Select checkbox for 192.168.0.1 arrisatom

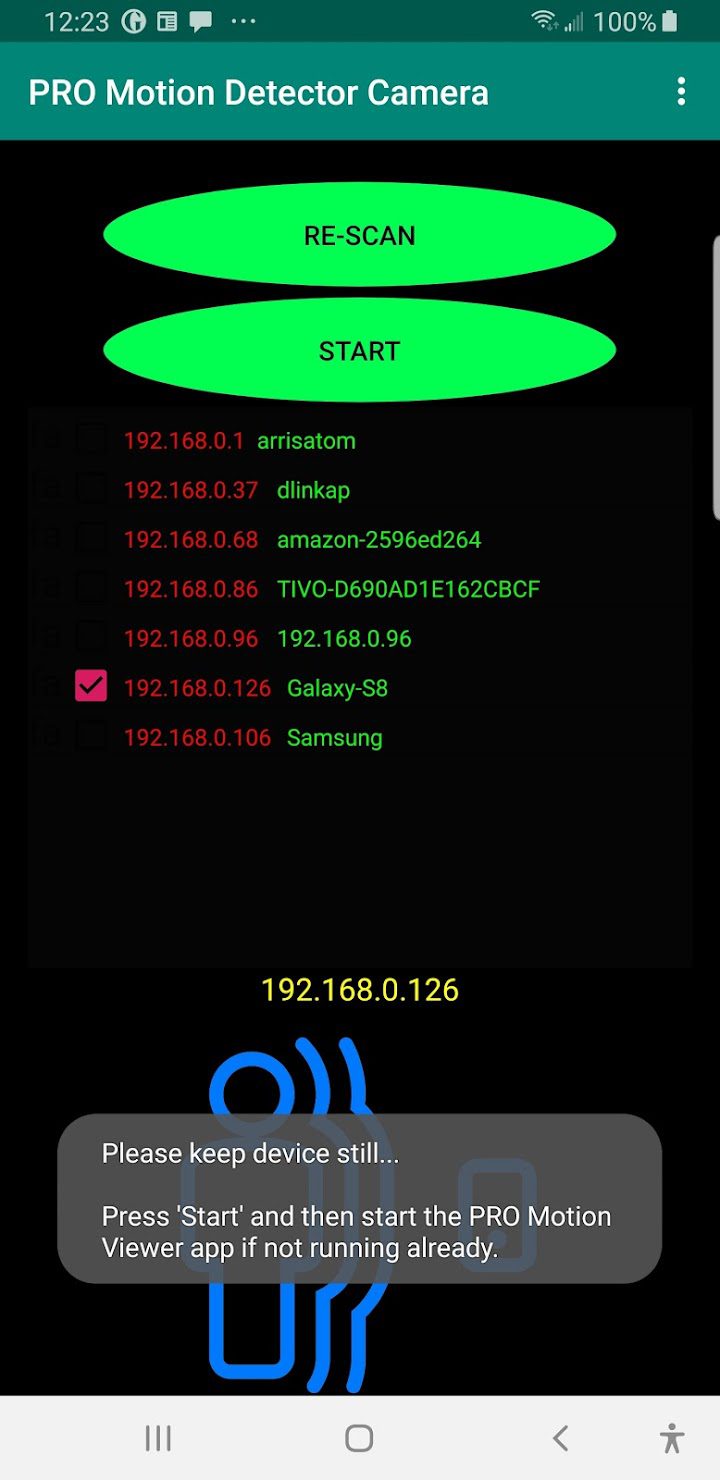[x=91, y=440]
